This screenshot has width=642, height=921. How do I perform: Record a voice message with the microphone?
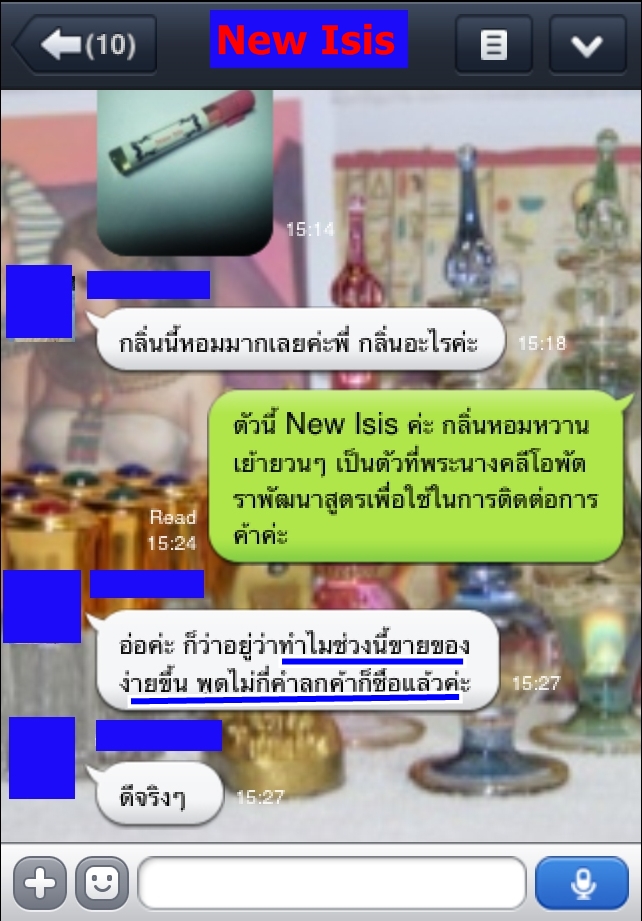click(x=581, y=882)
